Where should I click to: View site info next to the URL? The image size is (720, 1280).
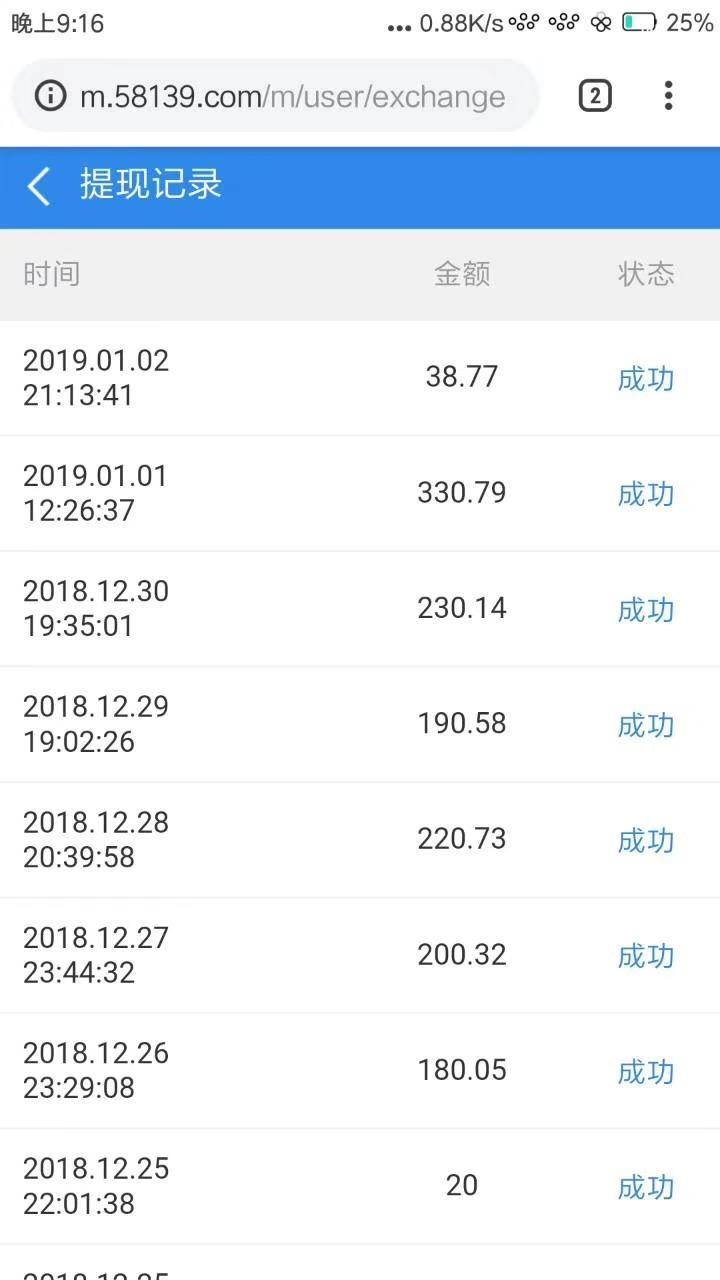[50, 96]
